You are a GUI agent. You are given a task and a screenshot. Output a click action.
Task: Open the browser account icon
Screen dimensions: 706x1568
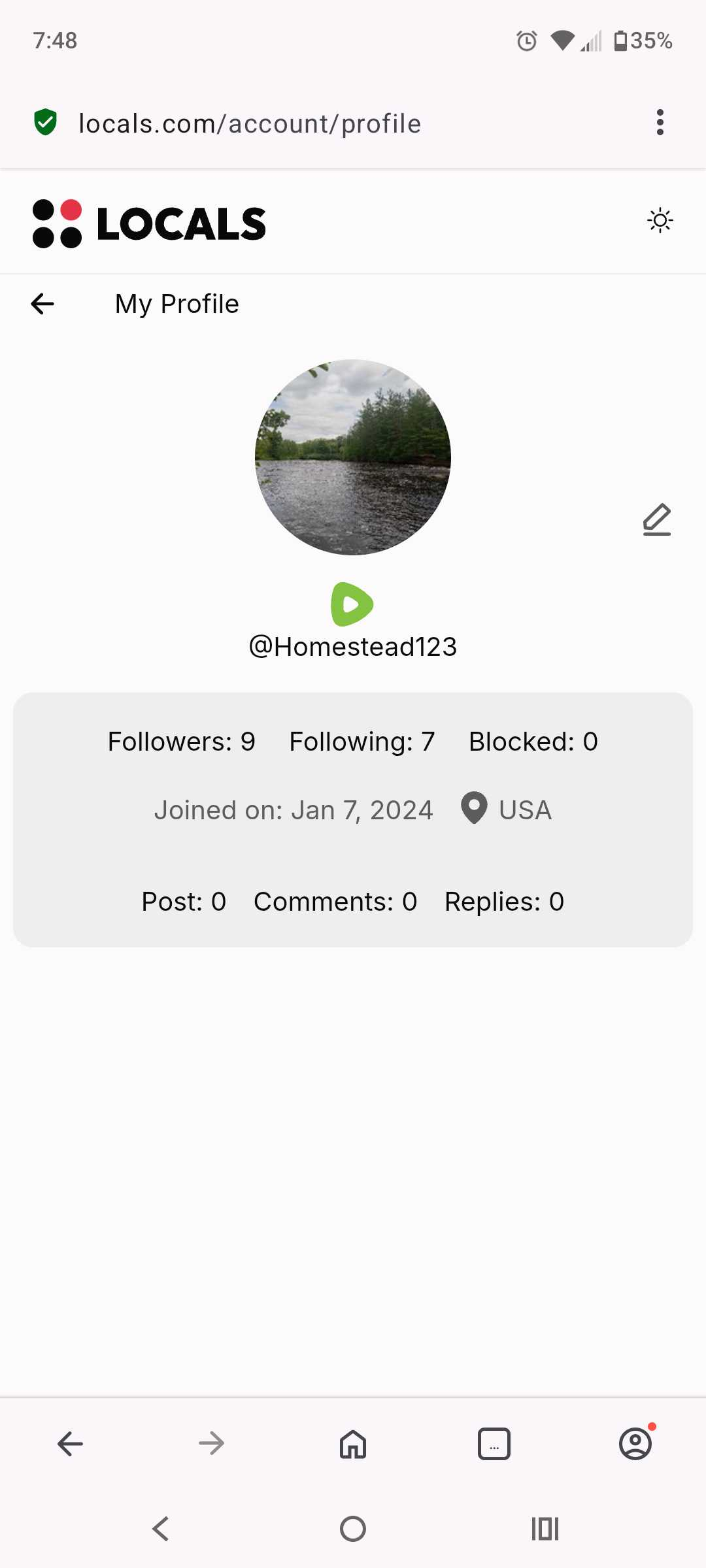tap(635, 1443)
